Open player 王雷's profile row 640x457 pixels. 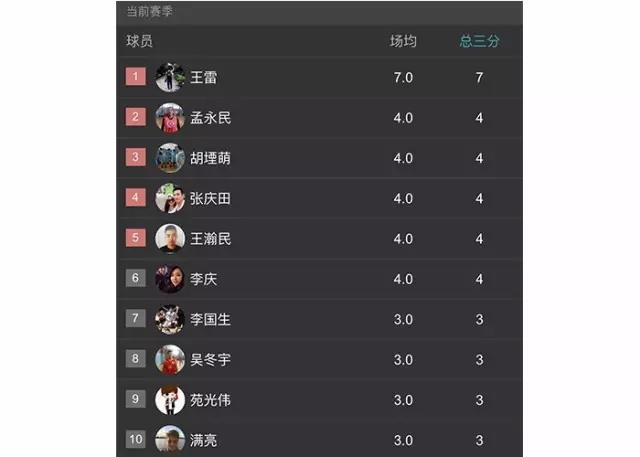[x=203, y=77]
